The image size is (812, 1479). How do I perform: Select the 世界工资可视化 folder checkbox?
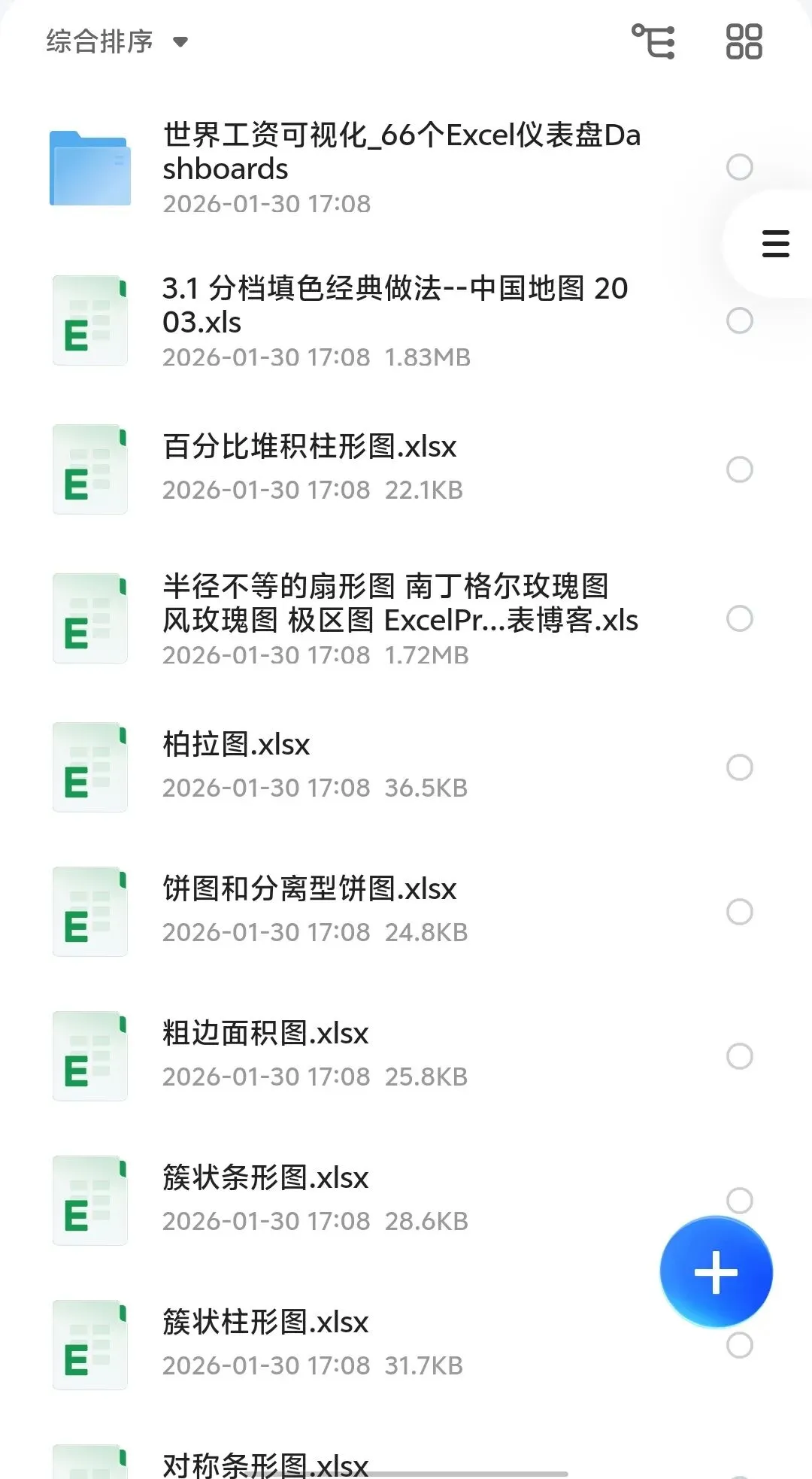point(740,167)
